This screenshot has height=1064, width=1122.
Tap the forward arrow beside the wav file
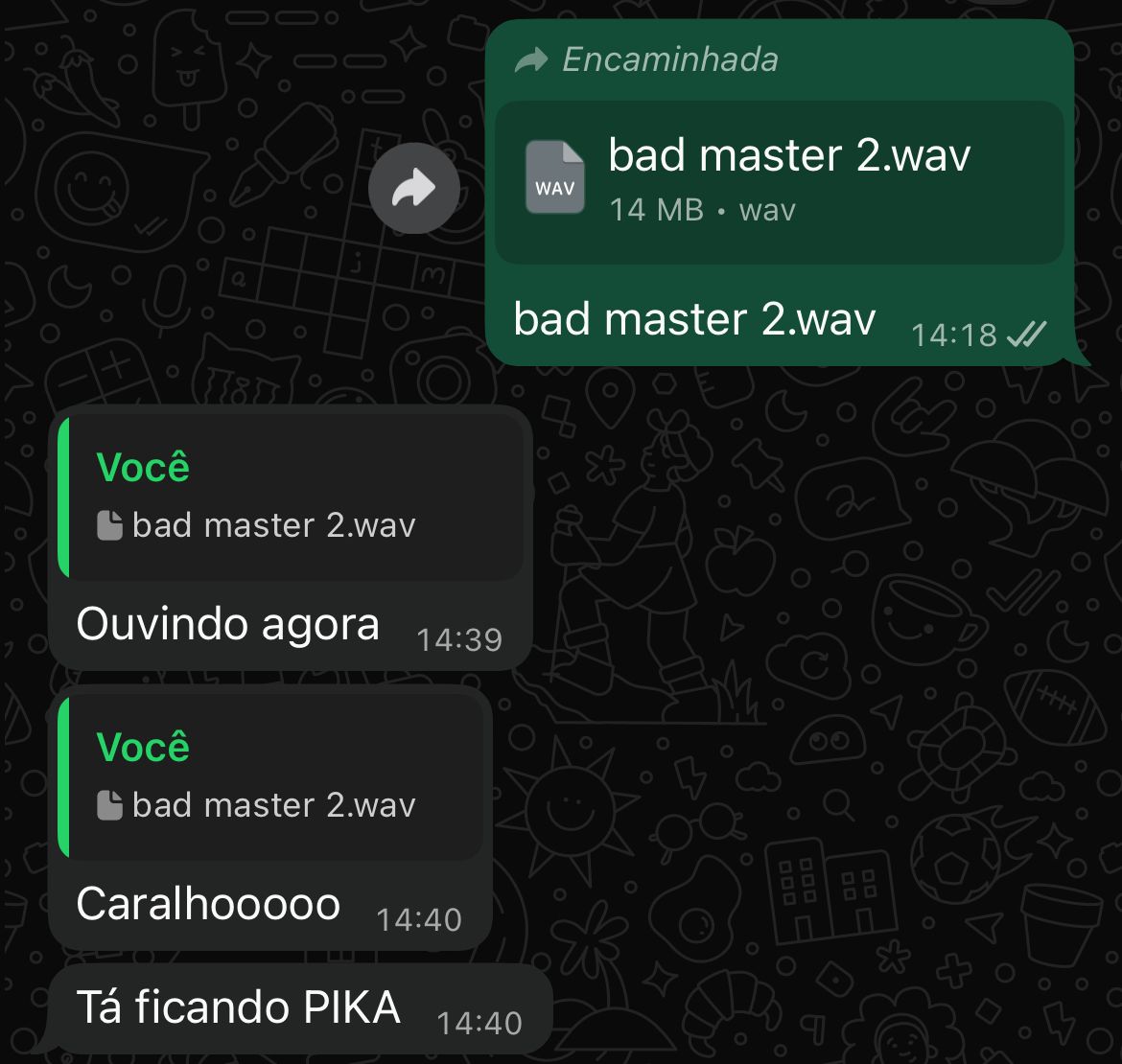coord(413,188)
